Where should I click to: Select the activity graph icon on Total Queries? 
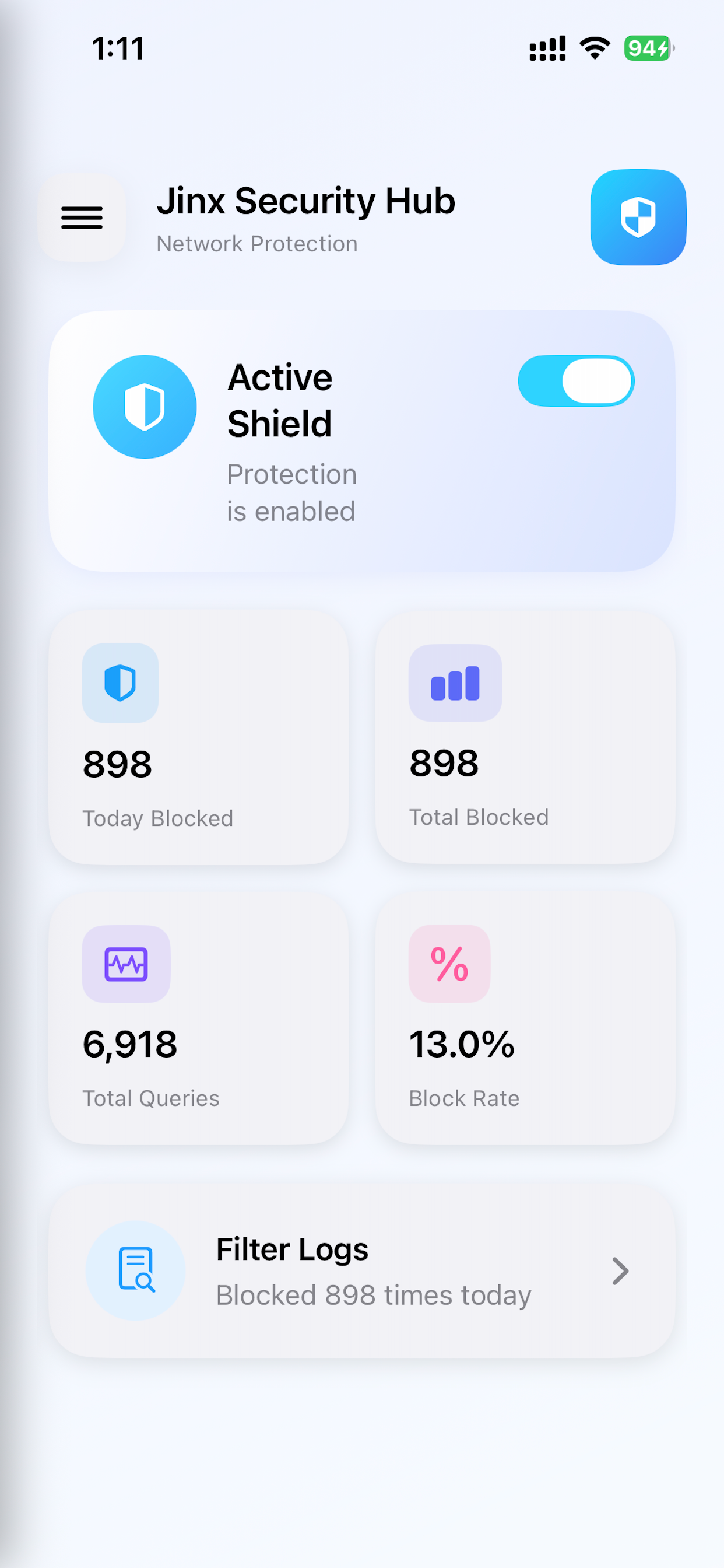[126, 965]
